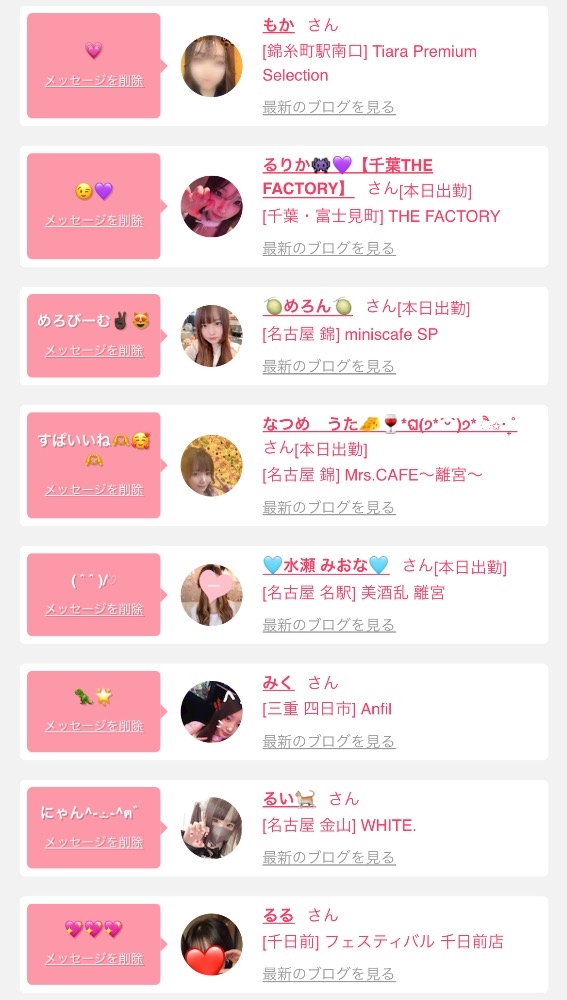Open なつめ うた's profile link
The image size is (567, 1000).
[390, 424]
